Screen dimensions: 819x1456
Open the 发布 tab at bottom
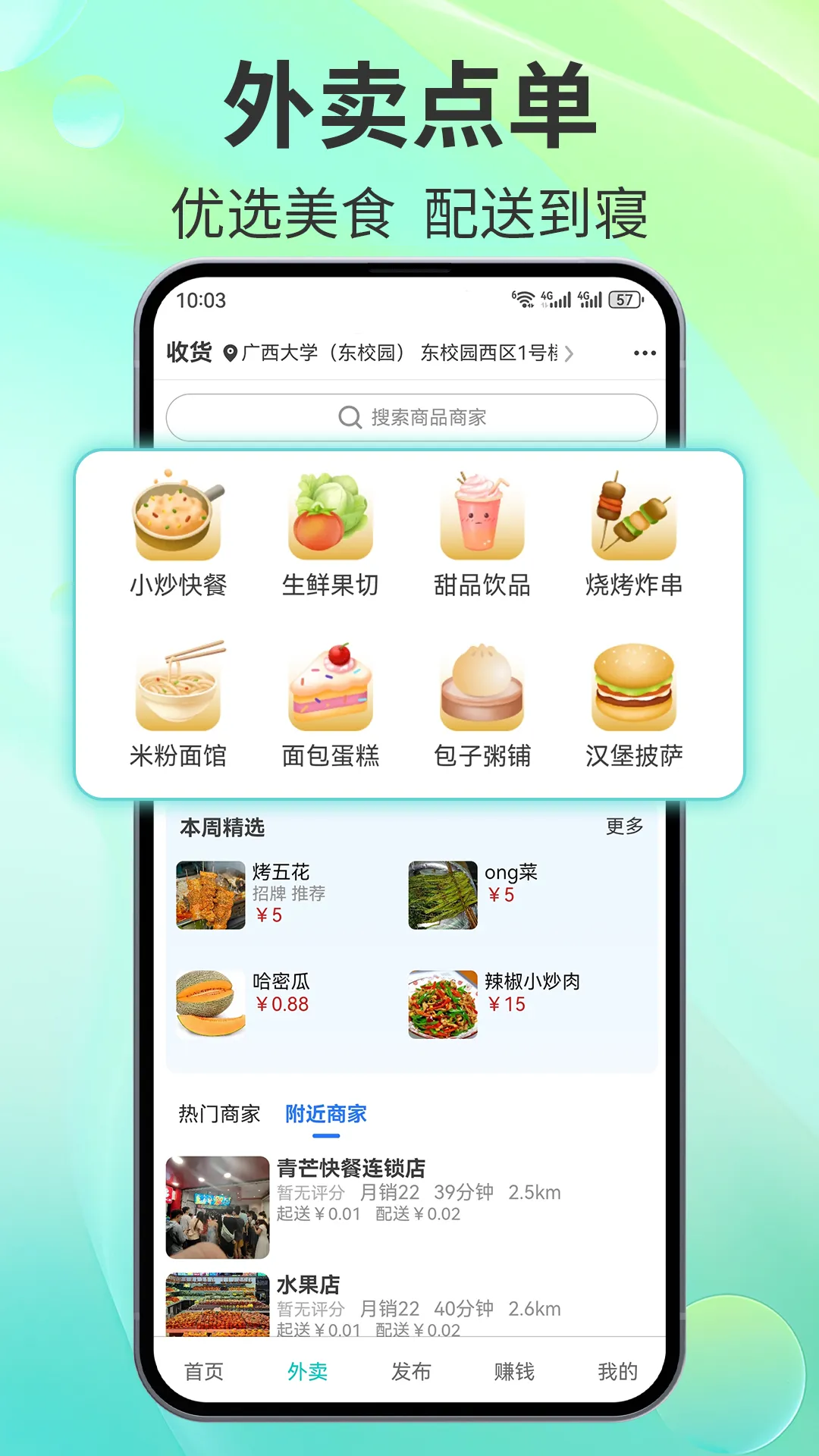(x=410, y=1371)
